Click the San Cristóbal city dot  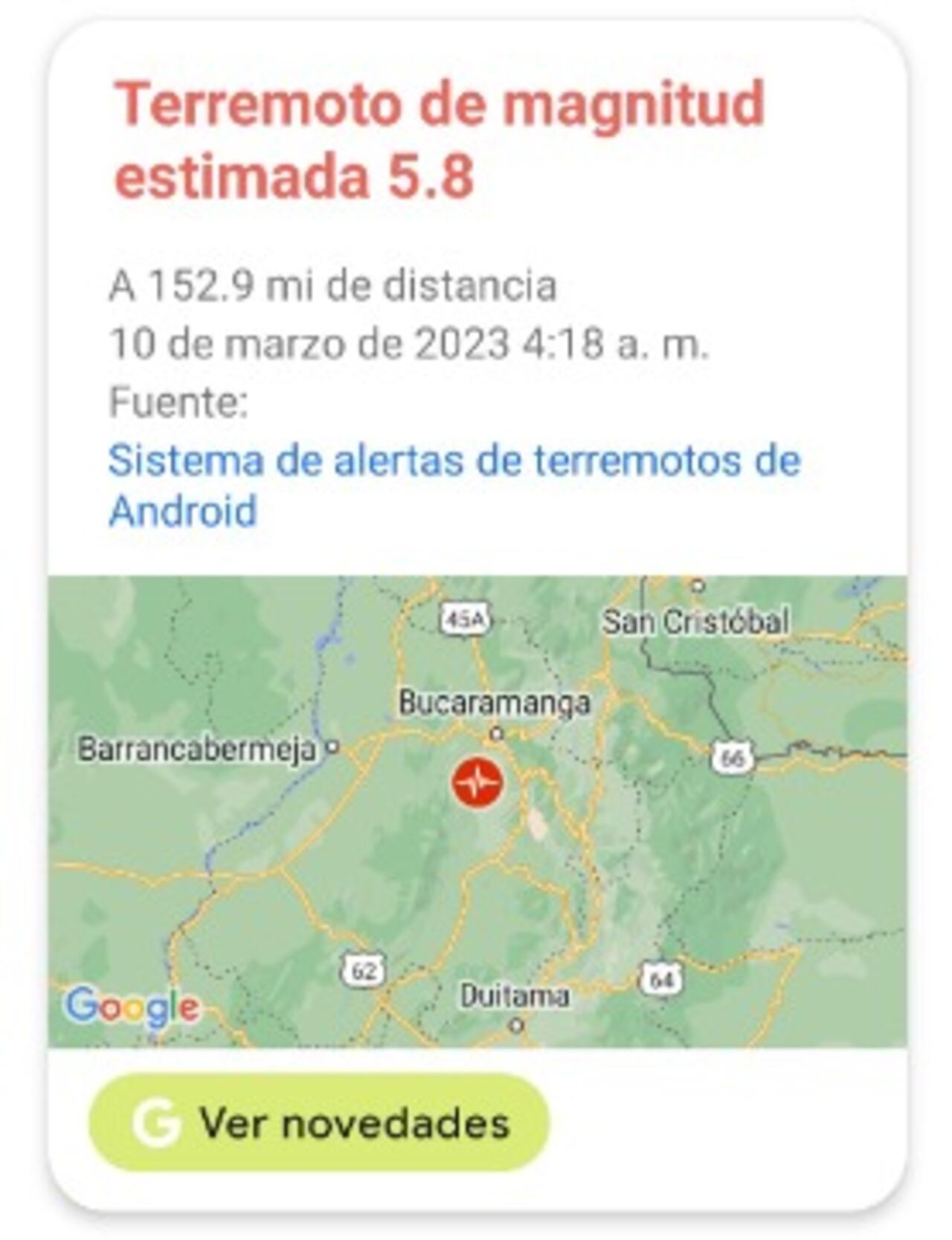pyautogui.click(x=697, y=585)
